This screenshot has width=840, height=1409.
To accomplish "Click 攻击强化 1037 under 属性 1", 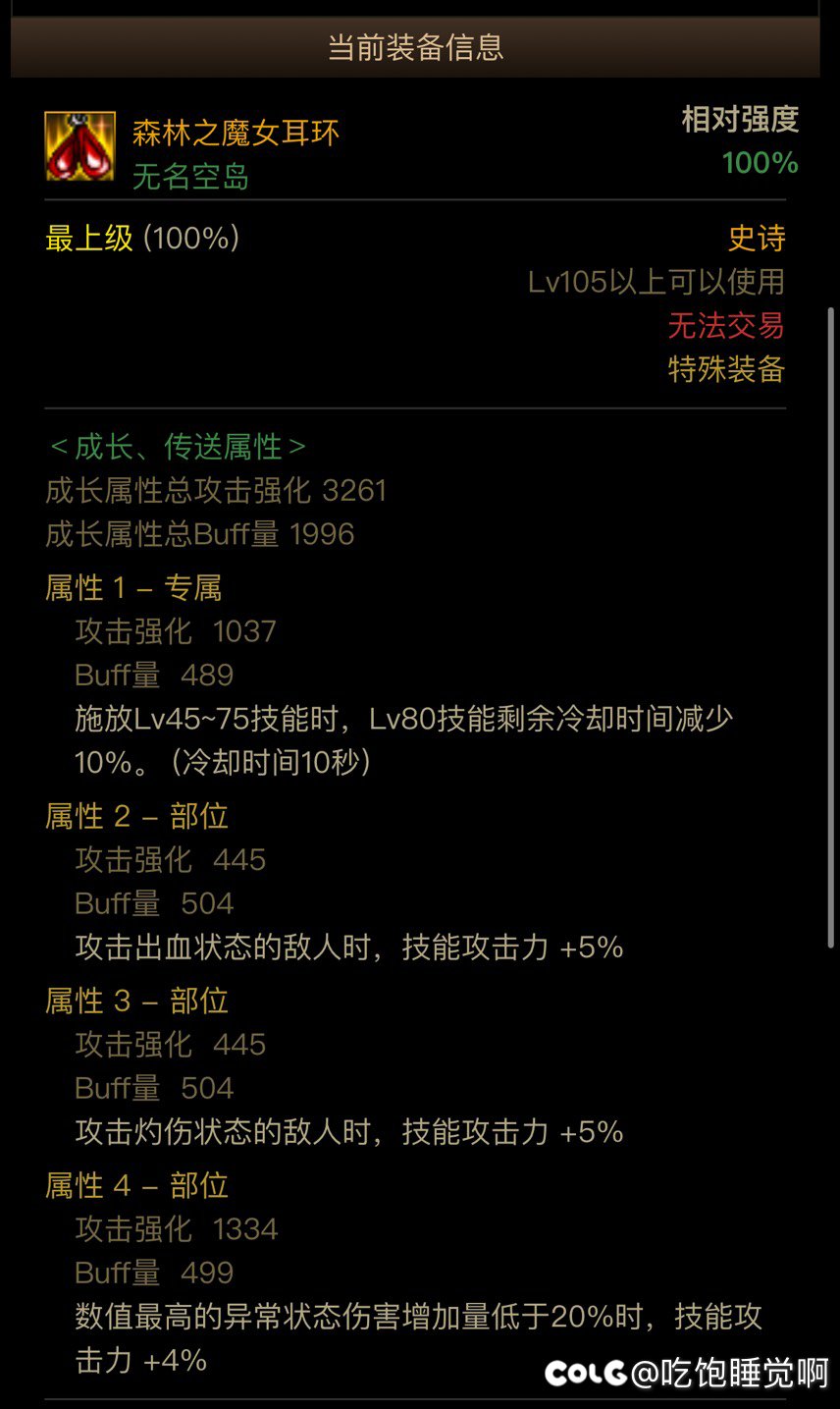I will pos(173,631).
